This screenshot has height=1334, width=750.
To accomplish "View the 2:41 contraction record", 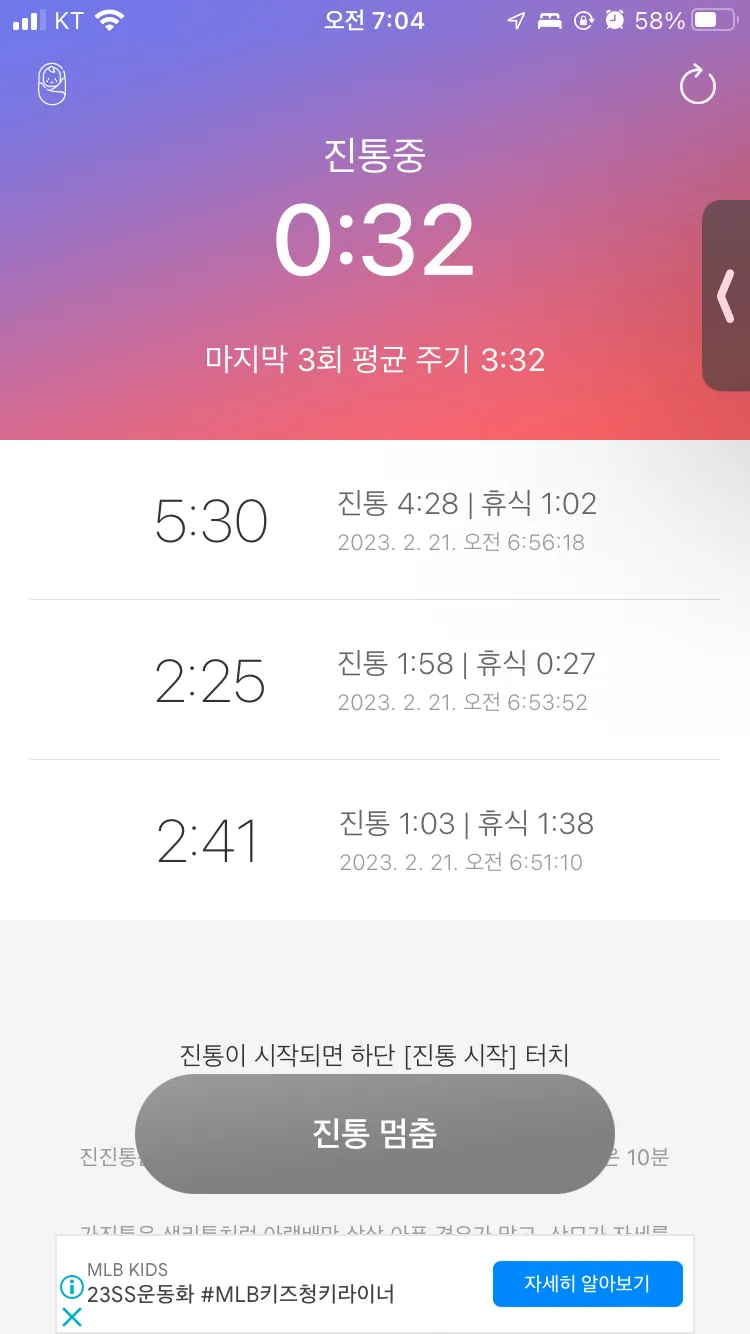I will (375, 840).
